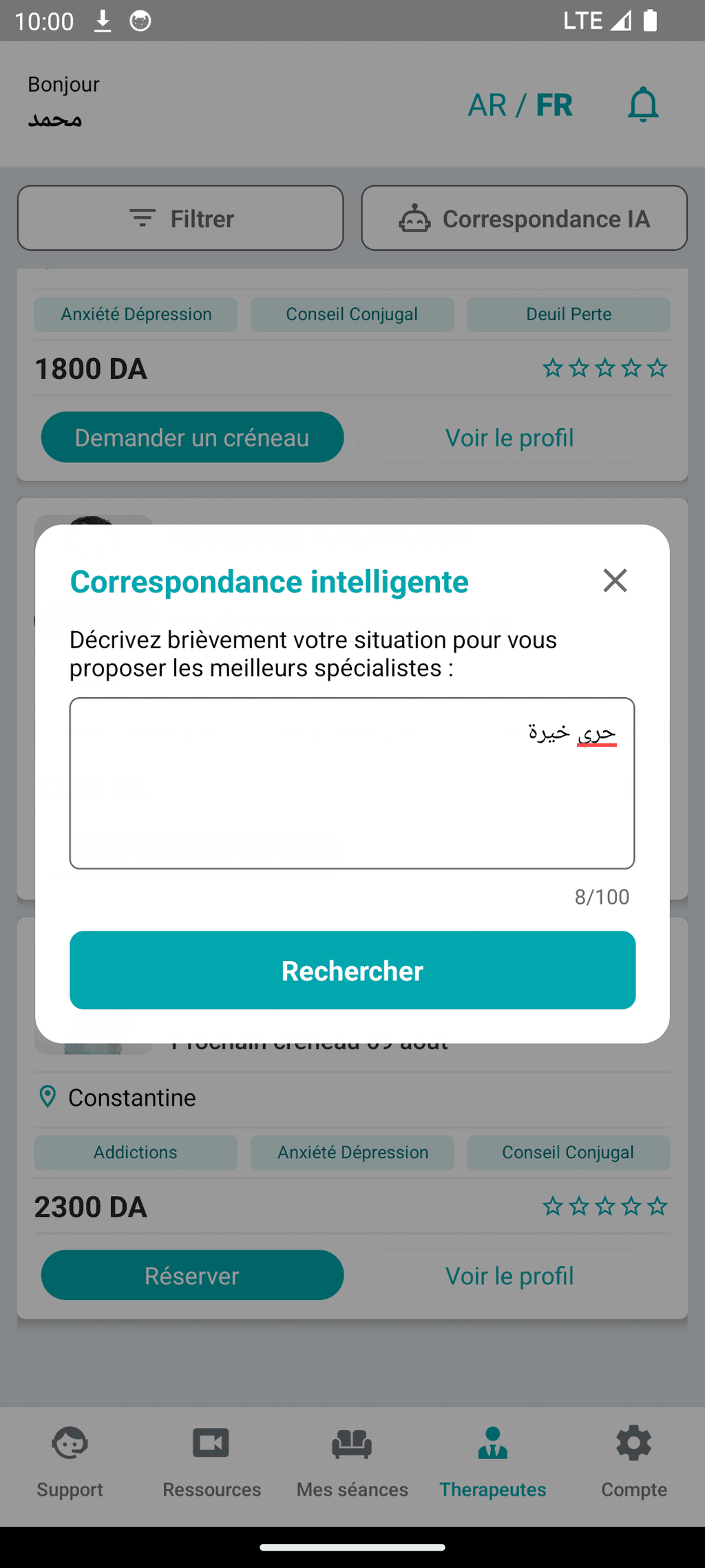
Task: Close the Correspondance intelligente dialog
Action: [x=615, y=580]
